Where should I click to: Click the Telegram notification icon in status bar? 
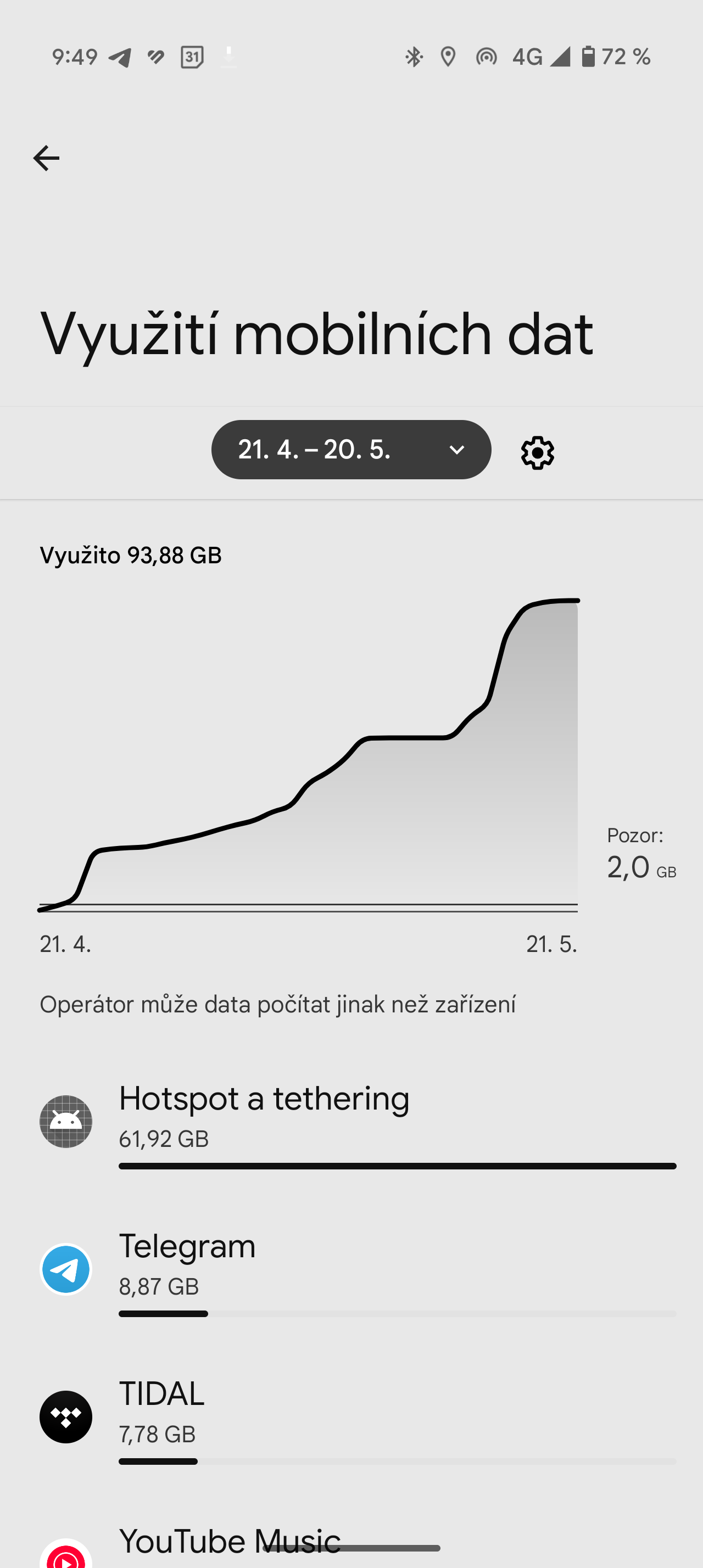[120, 57]
